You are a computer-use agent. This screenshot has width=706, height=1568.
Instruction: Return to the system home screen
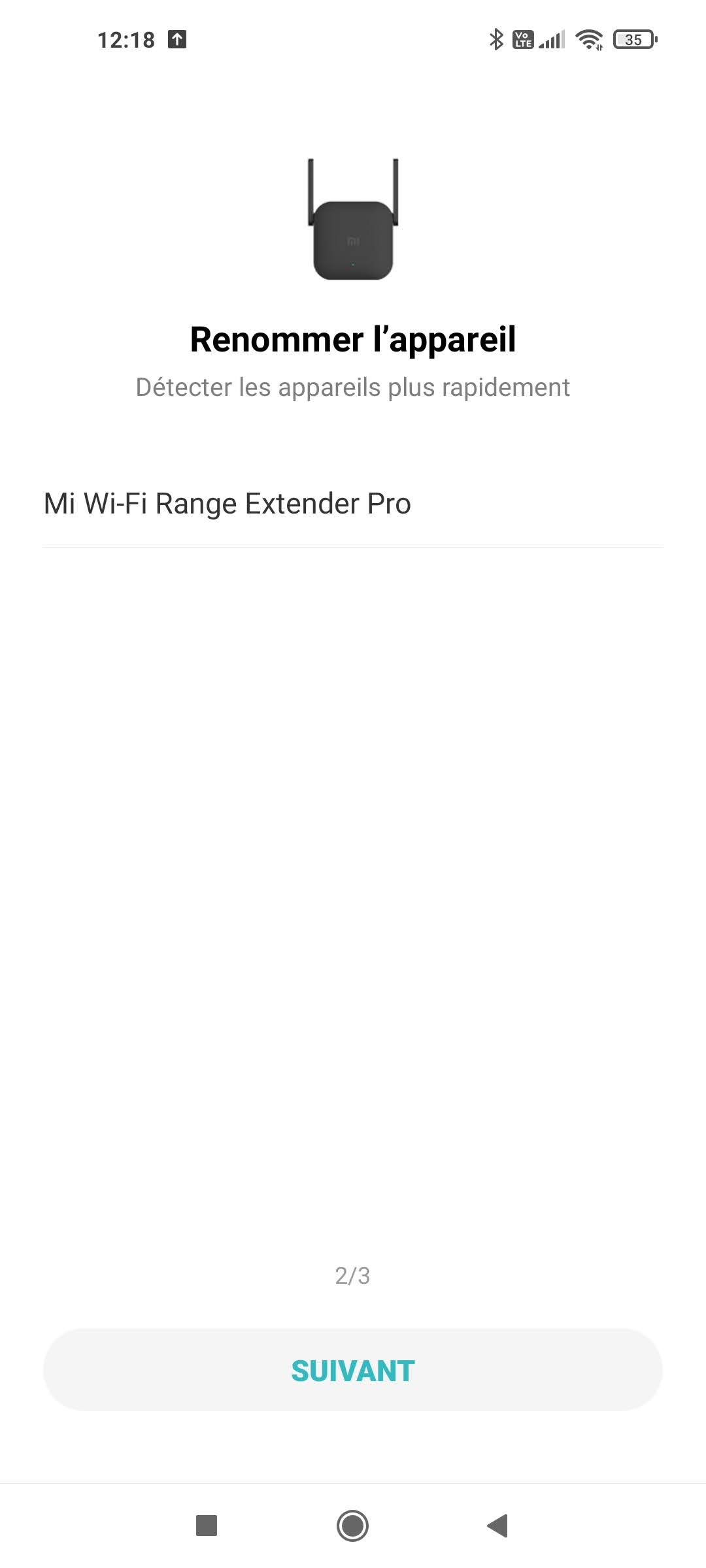pyautogui.click(x=353, y=1526)
